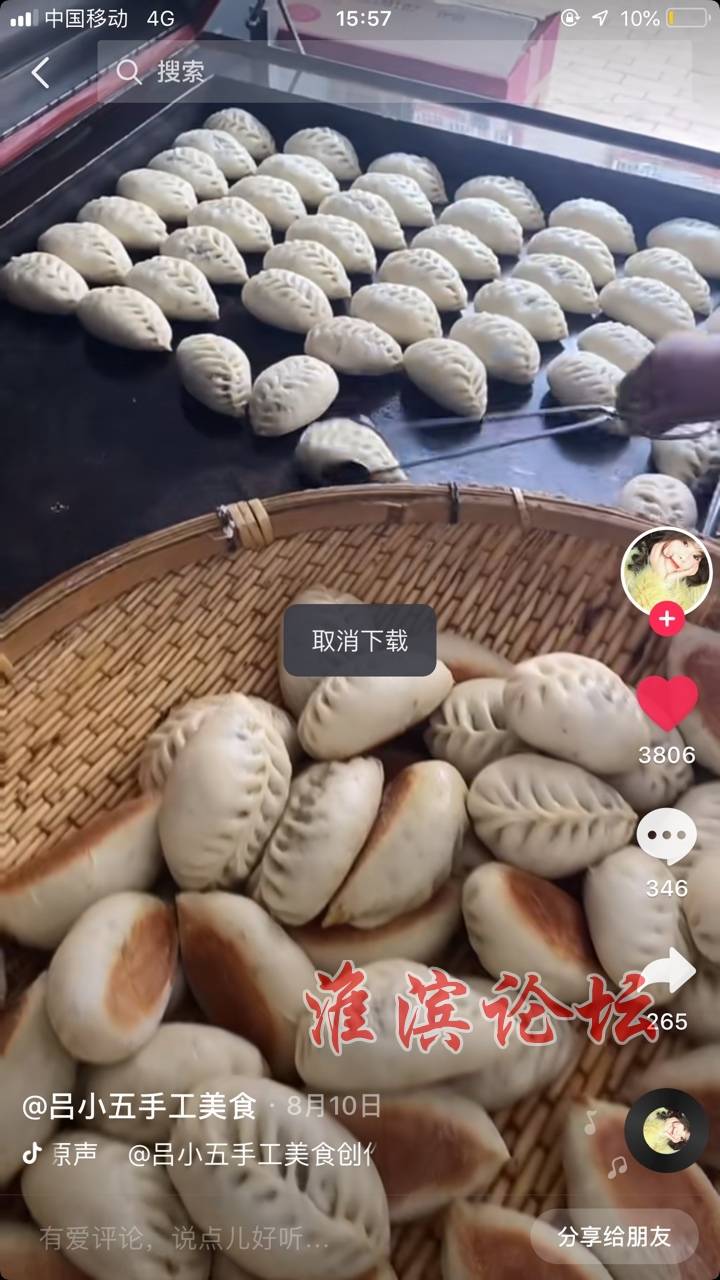Tap the 分享给朋友 button
Image resolution: width=720 pixels, height=1280 pixels.
pyautogui.click(x=614, y=1237)
